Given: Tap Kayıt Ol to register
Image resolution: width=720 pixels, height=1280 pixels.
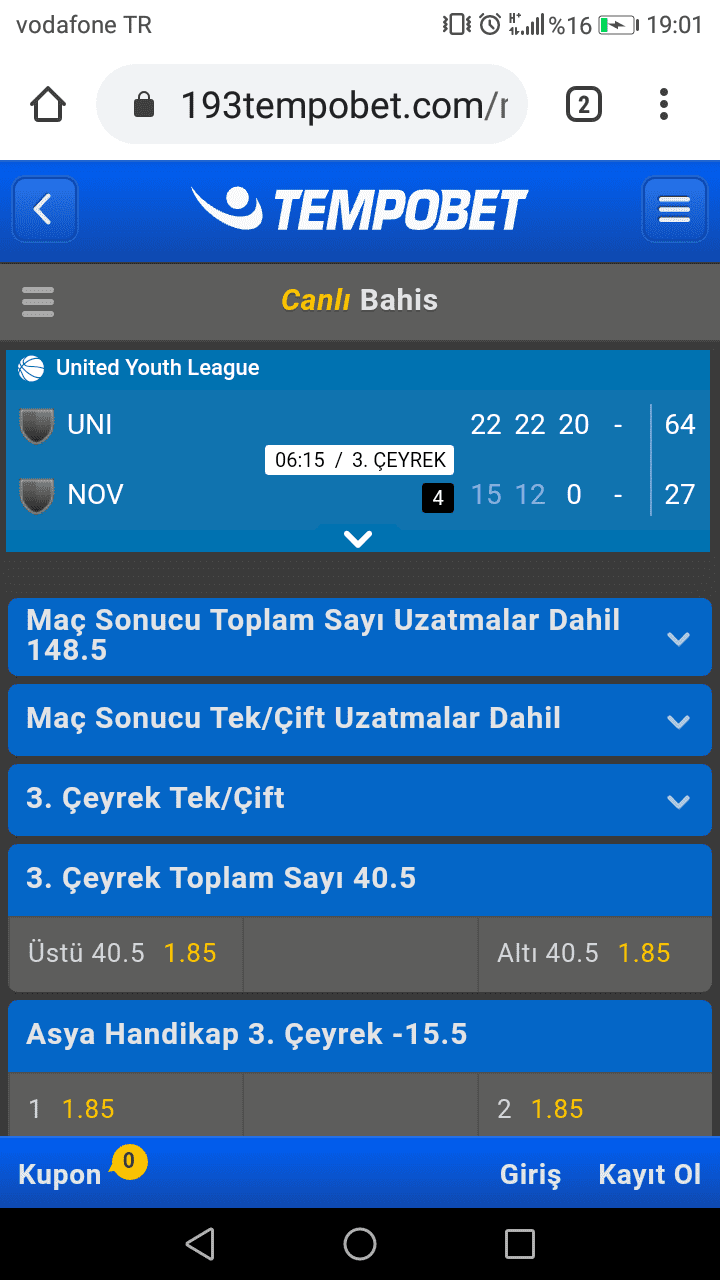Looking at the screenshot, I should click(x=650, y=1174).
